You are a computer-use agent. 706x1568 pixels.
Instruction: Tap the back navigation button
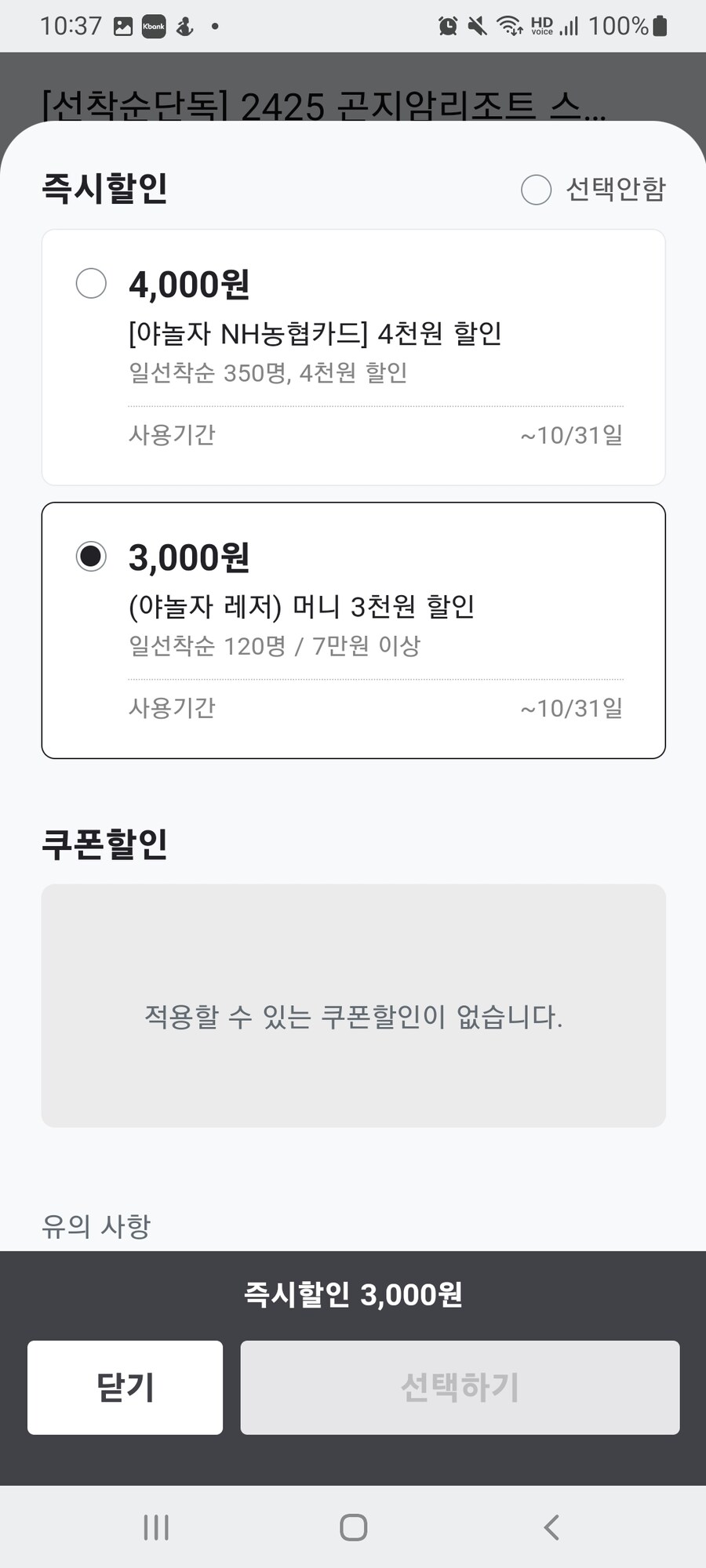[549, 1526]
